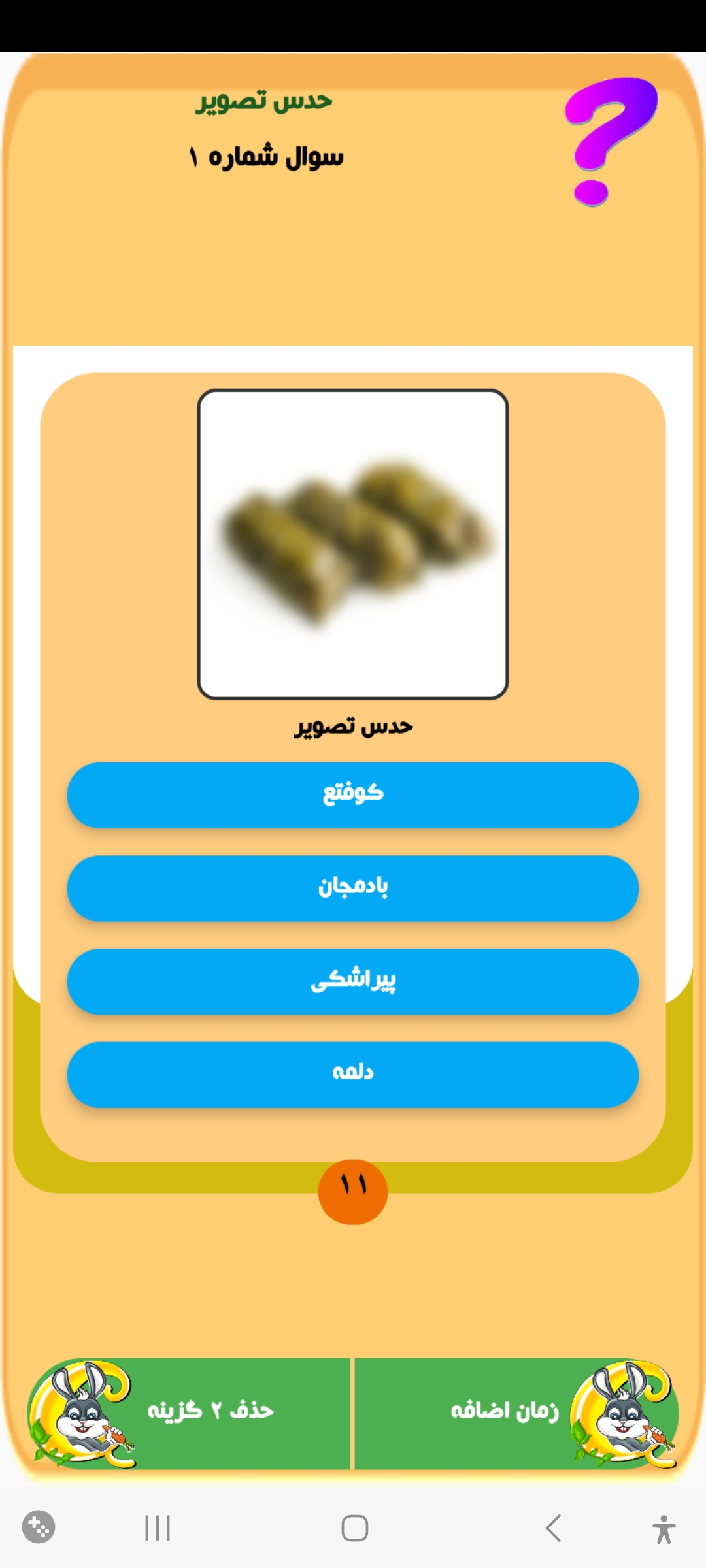The width and height of the screenshot is (706, 1568).
Task: Answer with دلمه
Action: click(353, 1074)
